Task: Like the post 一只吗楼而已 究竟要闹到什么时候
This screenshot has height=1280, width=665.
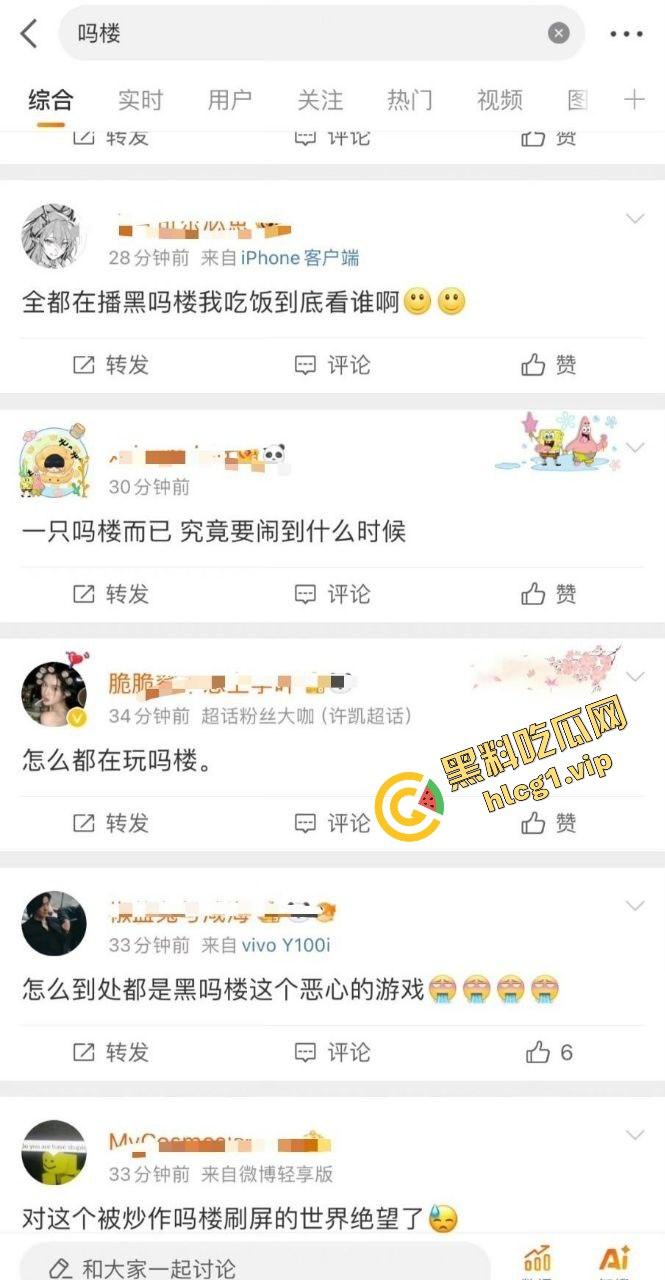Action: (x=549, y=594)
